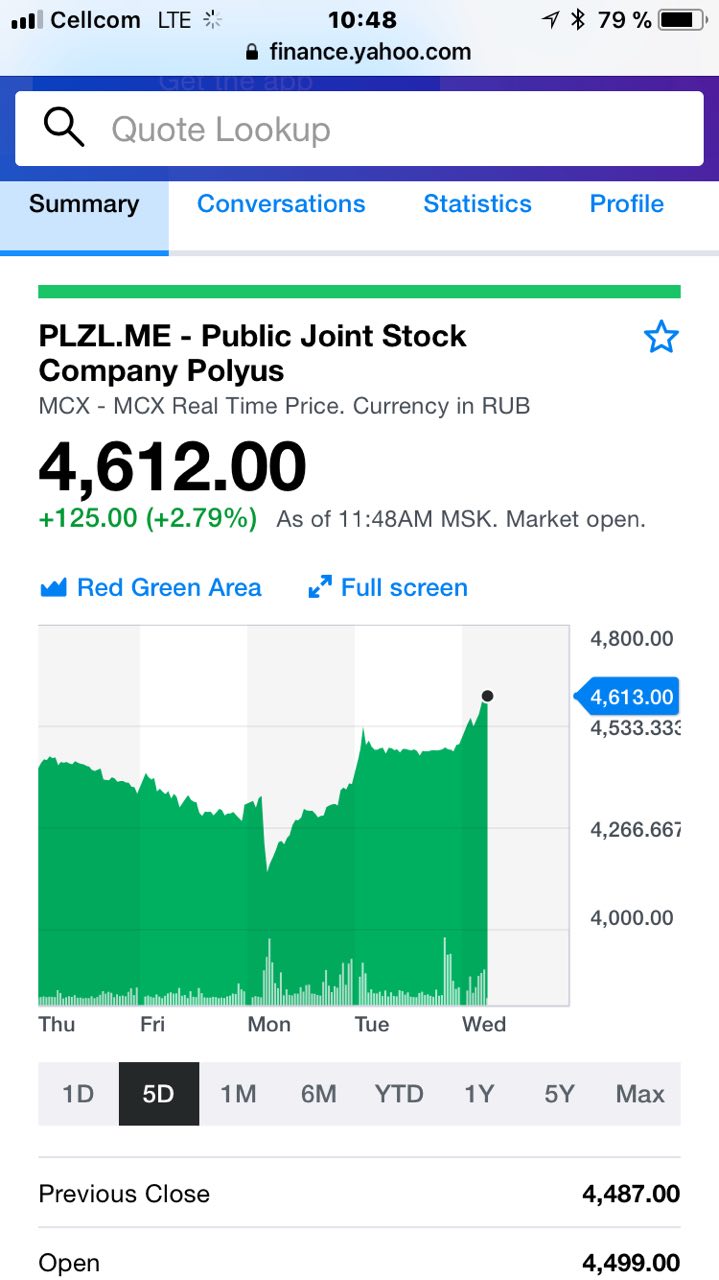The width and height of the screenshot is (719, 1280).
Task: Select the Summary tab
Action: (84, 204)
